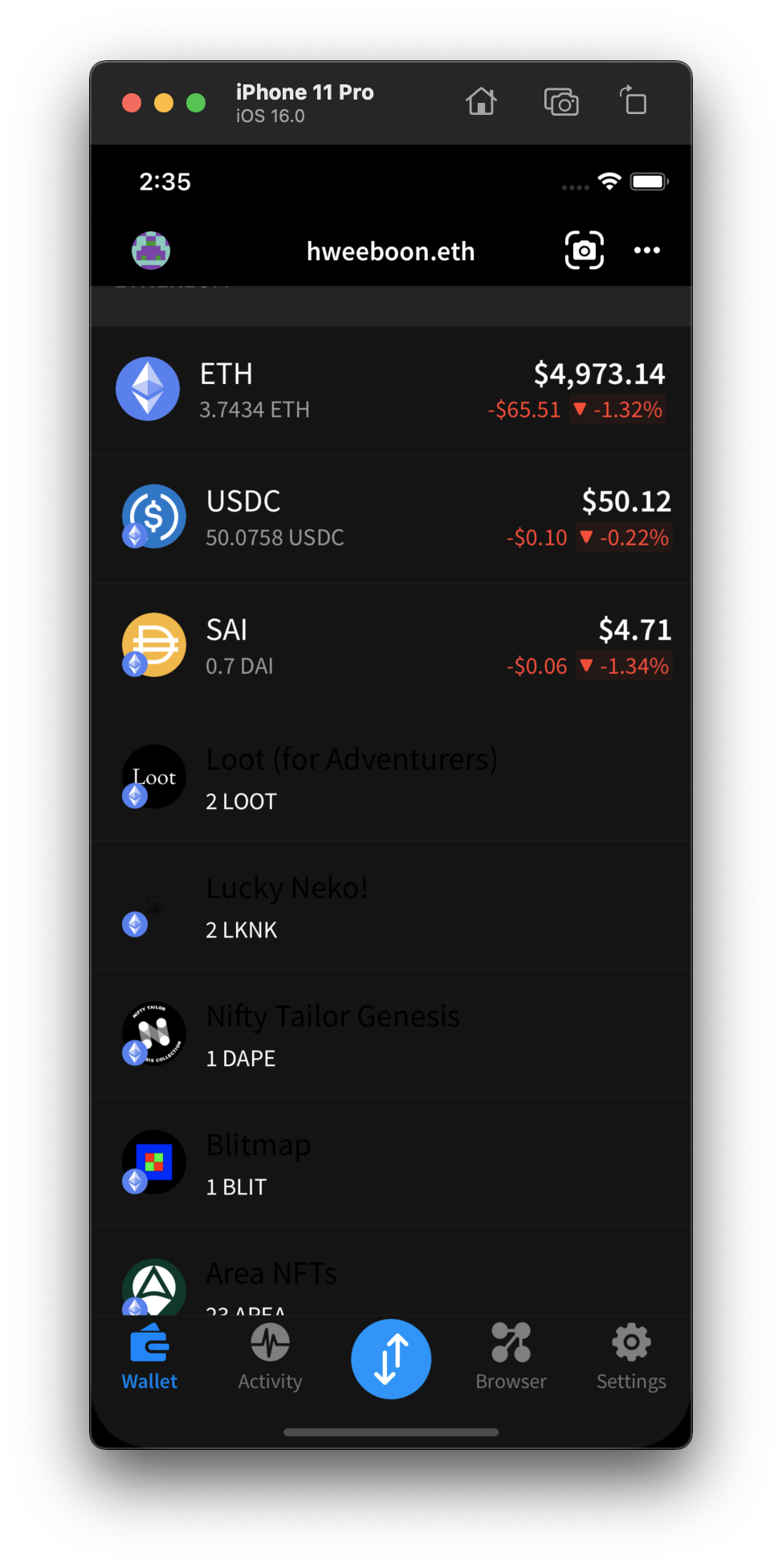This screenshot has height=1568, width=782.
Task: Open the USDC token row
Action: (x=391, y=519)
